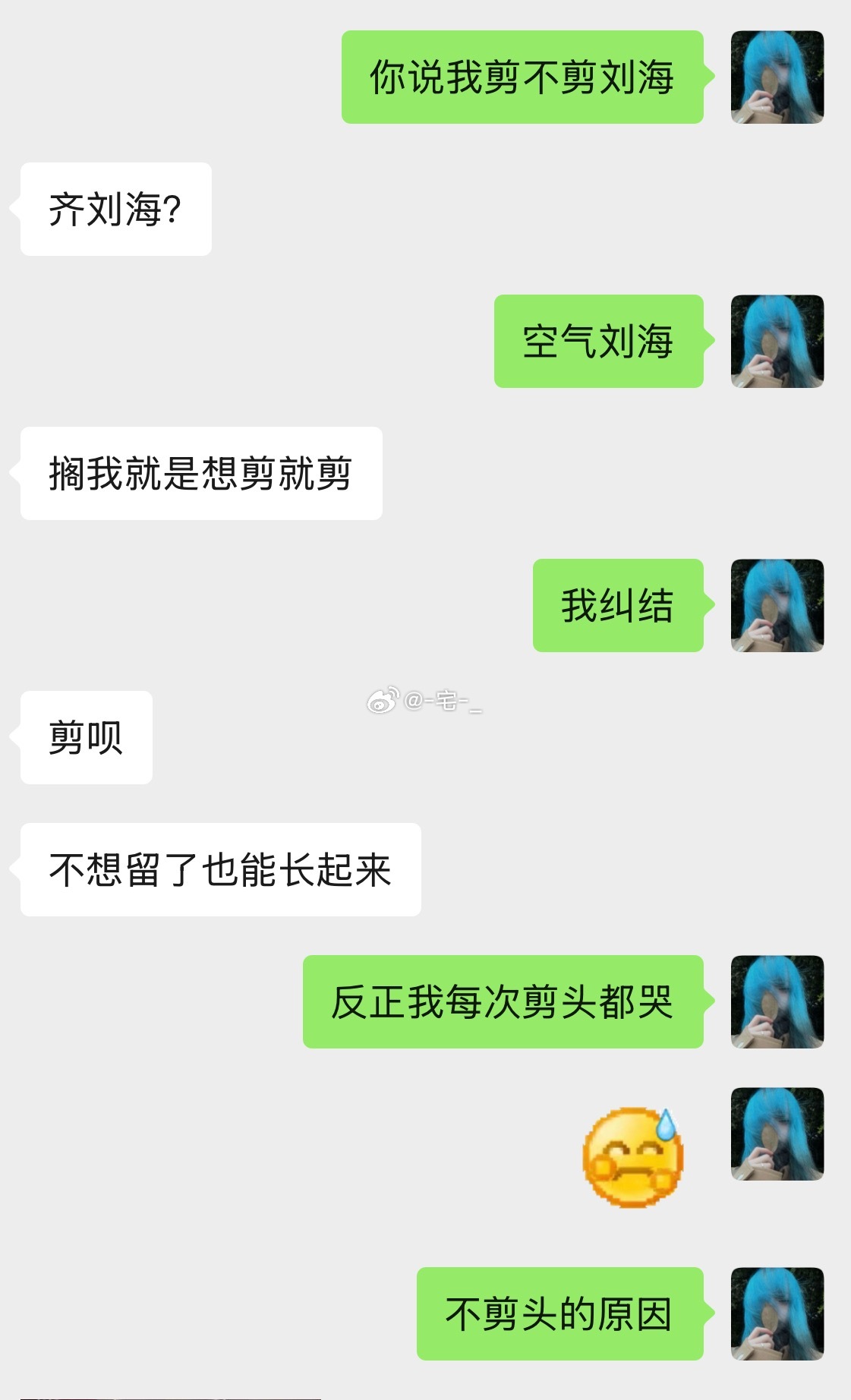
Task: Tap the avatar next to "空气刘海"
Action: click(777, 341)
